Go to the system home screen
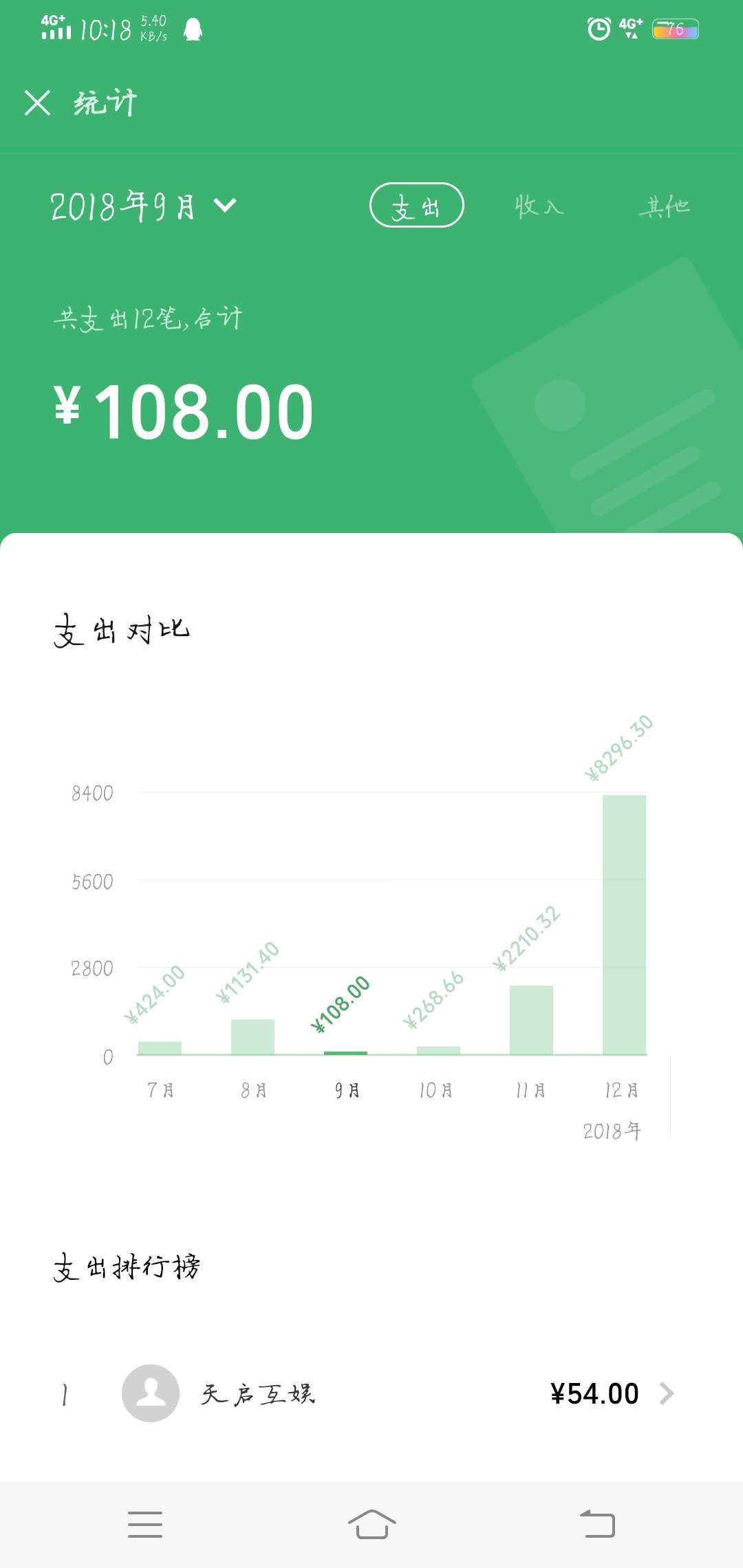This screenshot has height=1568, width=743. coord(371,1524)
